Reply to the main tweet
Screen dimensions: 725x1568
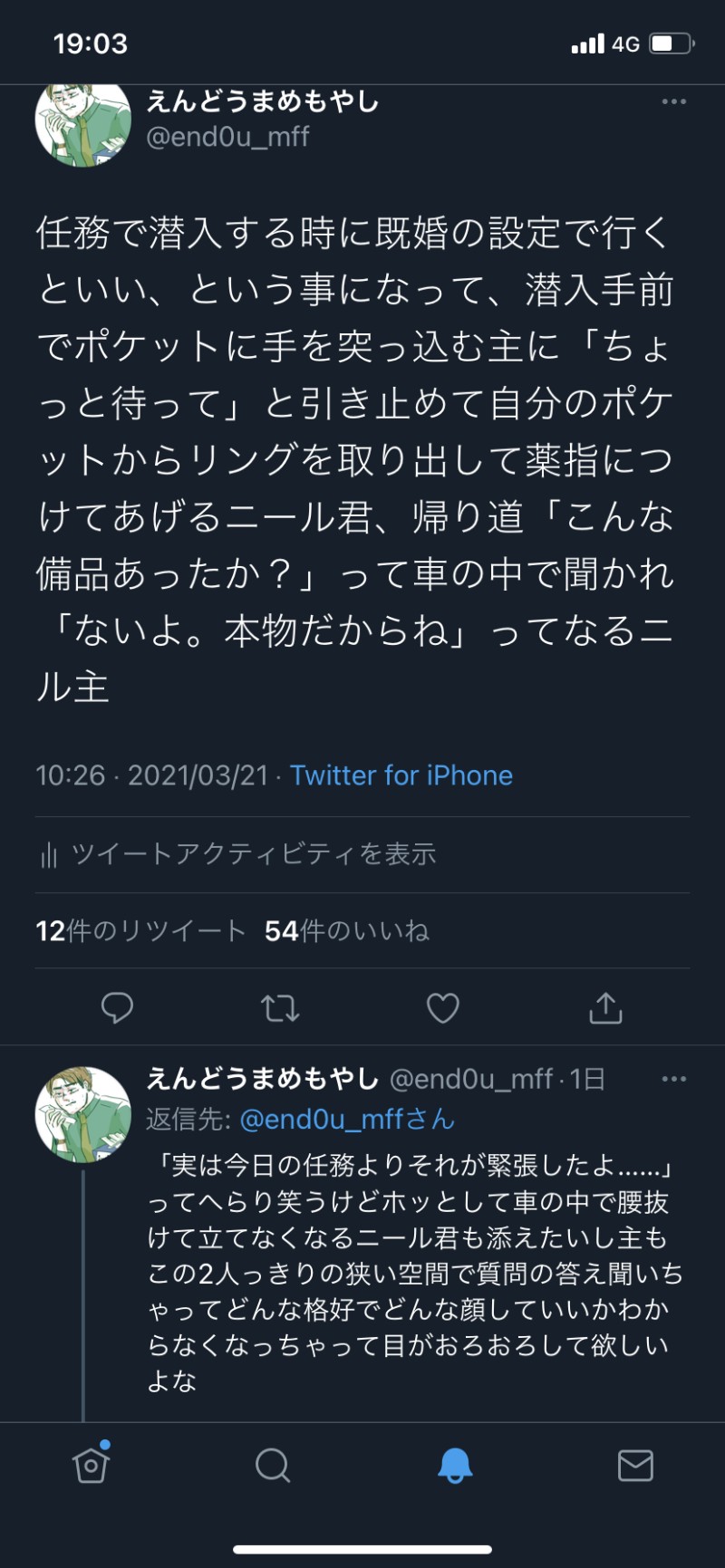[117, 1007]
